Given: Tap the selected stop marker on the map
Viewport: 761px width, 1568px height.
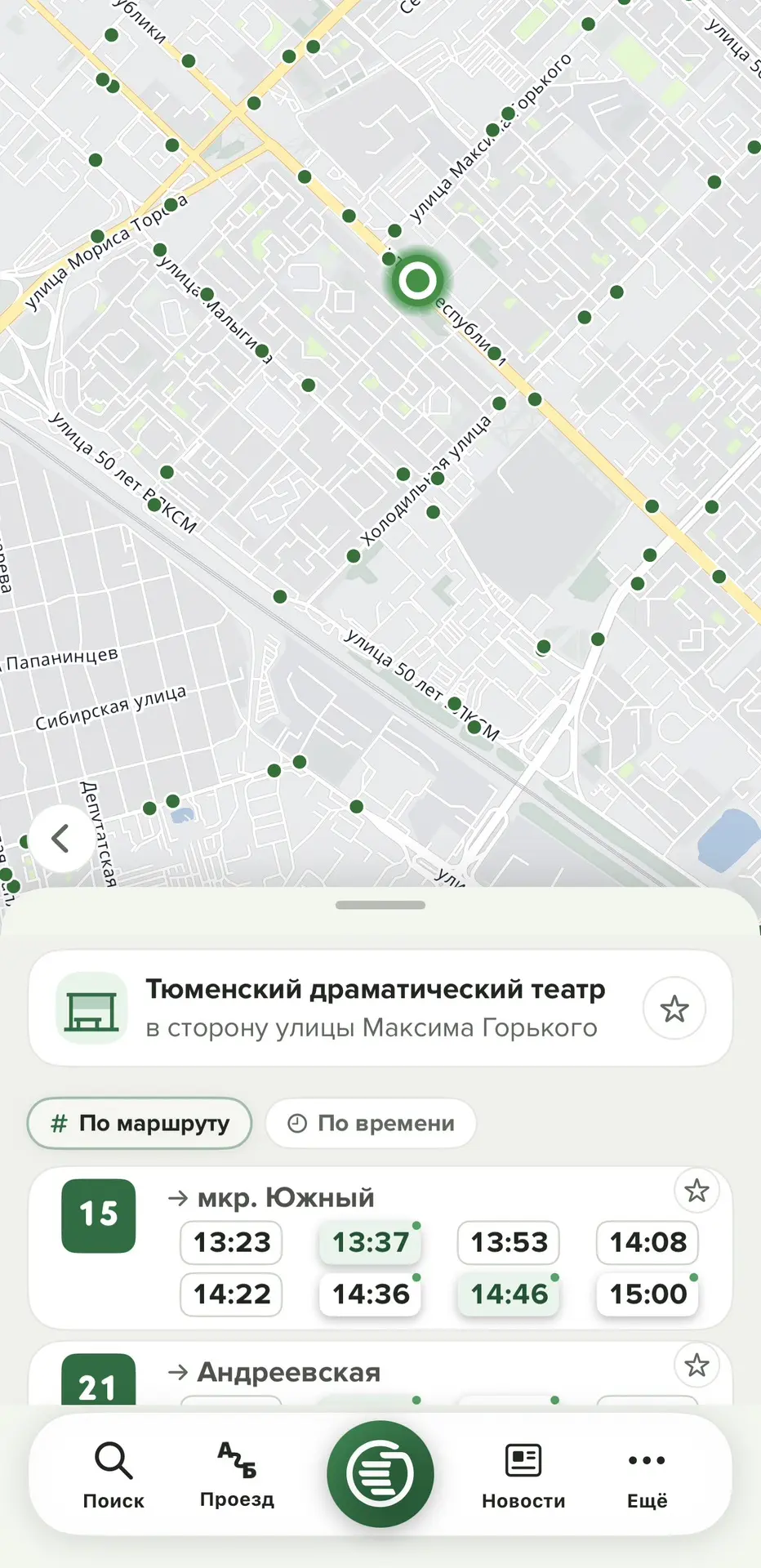Looking at the screenshot, I should [418, 281].
